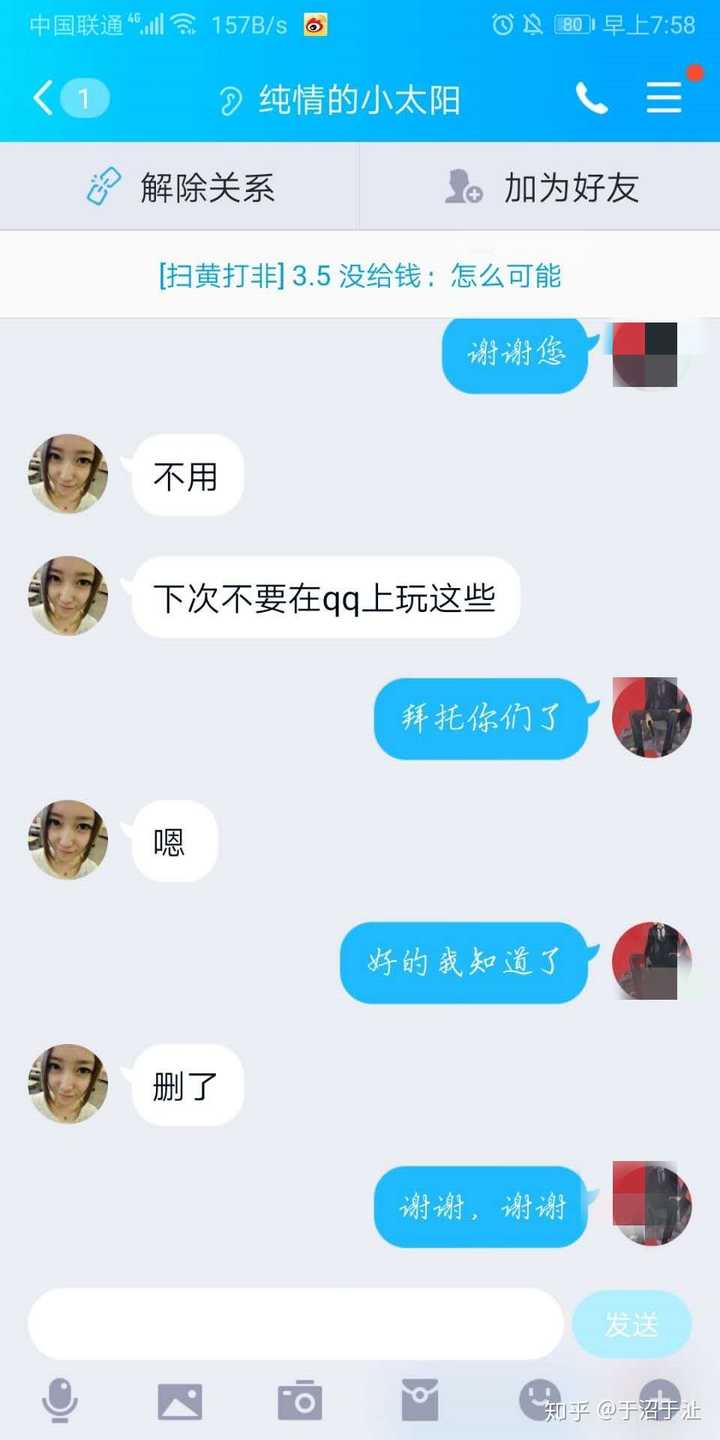Open more attachment options with plus icon
The width and height of the screenshot is (720, 1440).
(x=660, y=1398)
